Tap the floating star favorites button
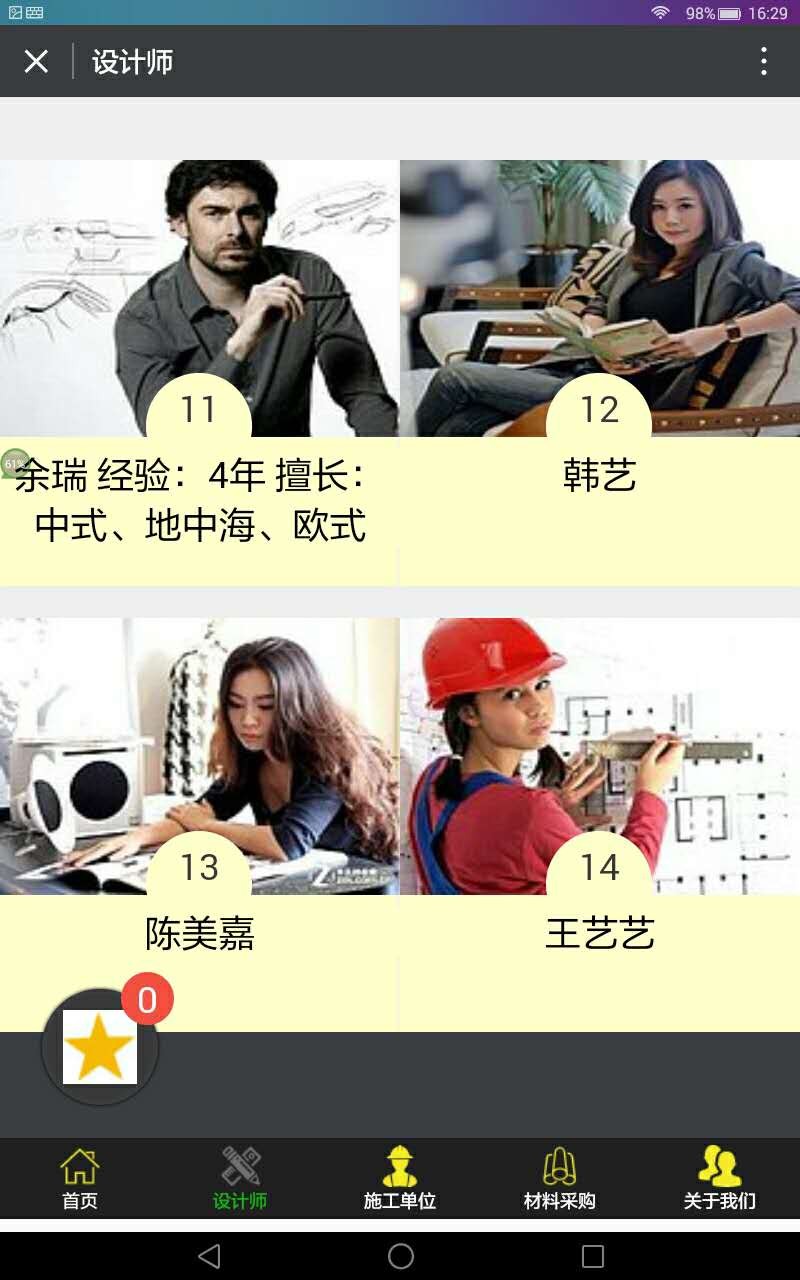 click(x=100, y=1046)
